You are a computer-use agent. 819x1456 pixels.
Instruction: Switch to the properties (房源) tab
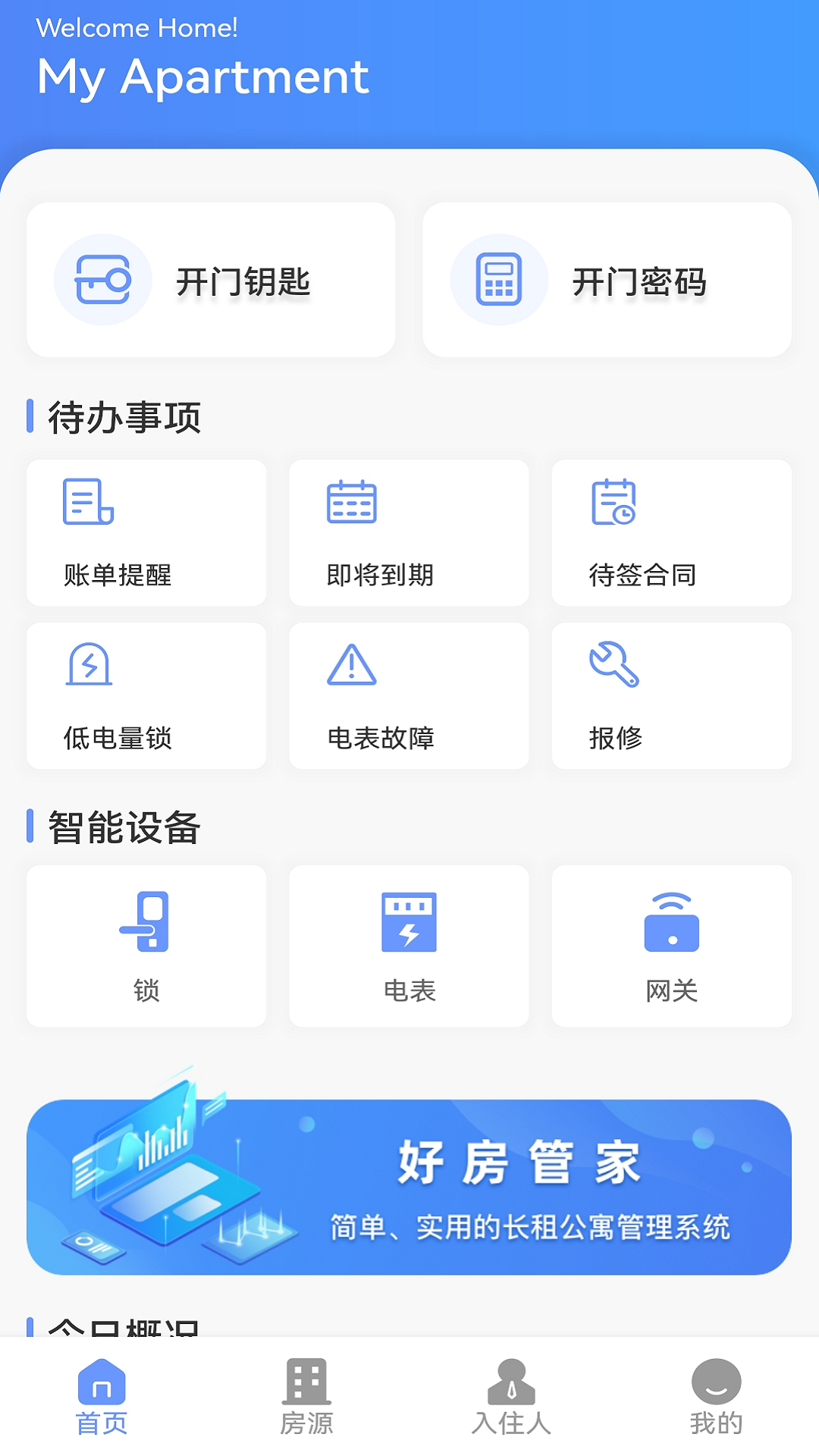coord(307,1399)
